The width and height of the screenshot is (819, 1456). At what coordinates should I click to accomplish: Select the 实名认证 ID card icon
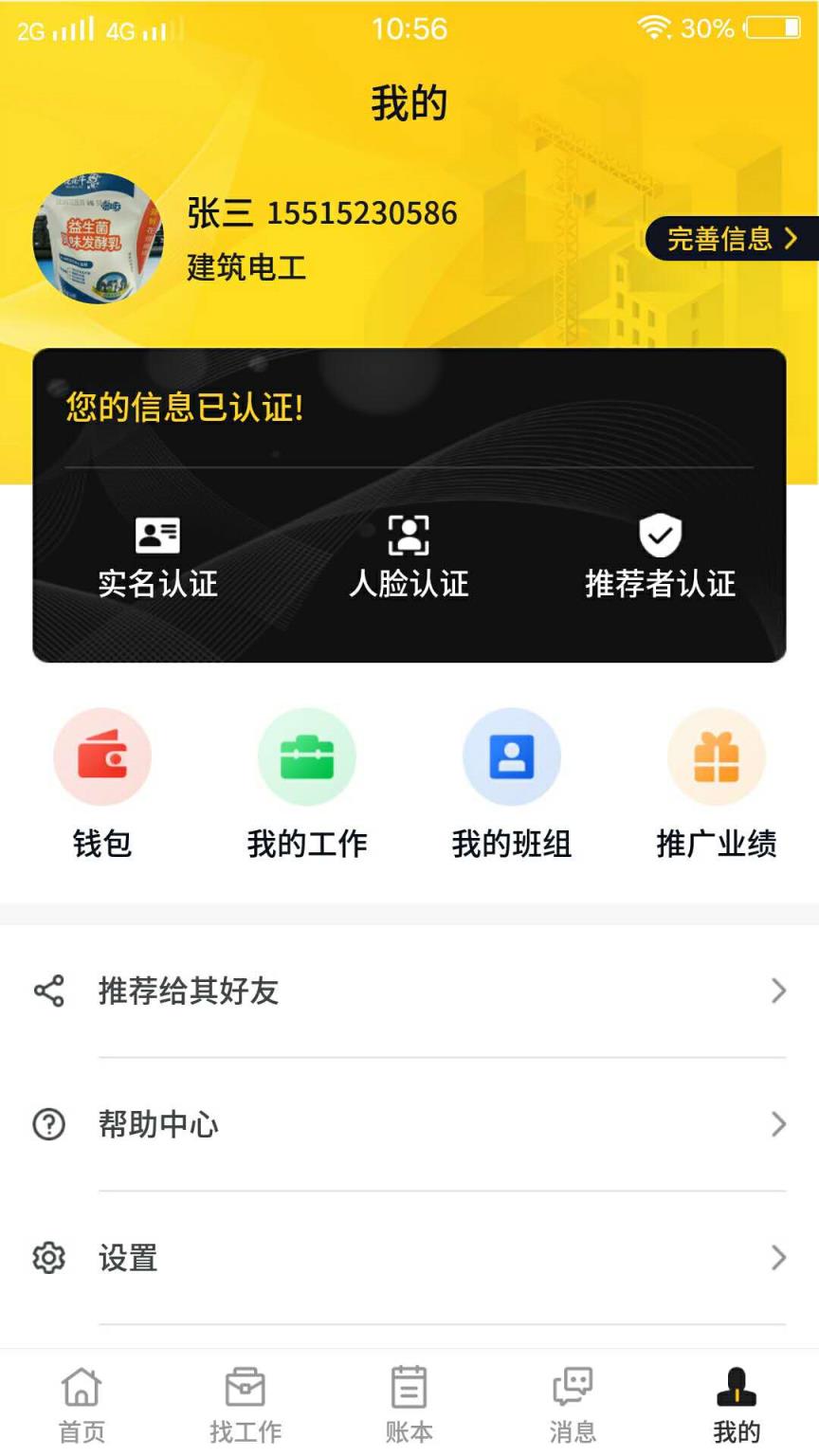tap(156, 535)
